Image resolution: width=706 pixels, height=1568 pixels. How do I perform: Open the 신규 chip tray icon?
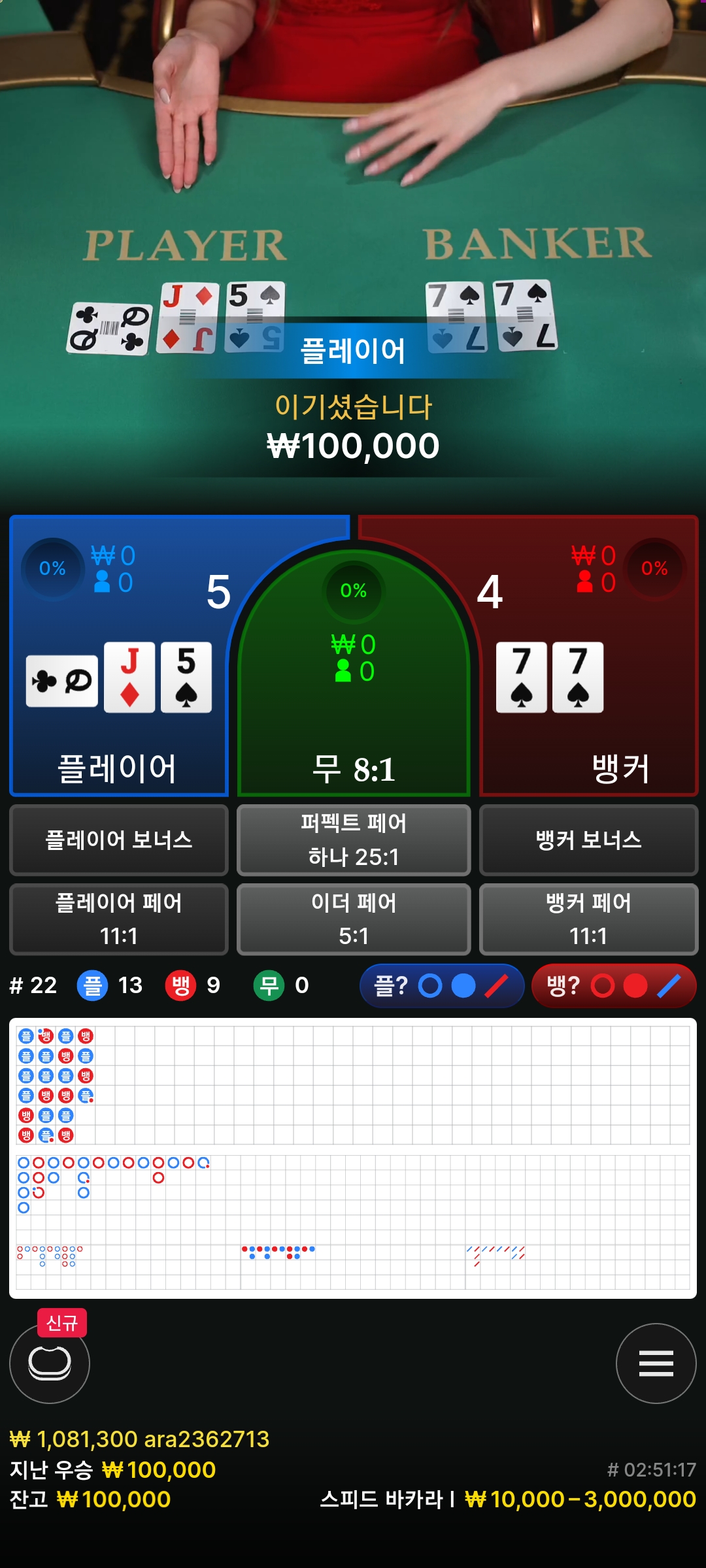point(50,1364)
